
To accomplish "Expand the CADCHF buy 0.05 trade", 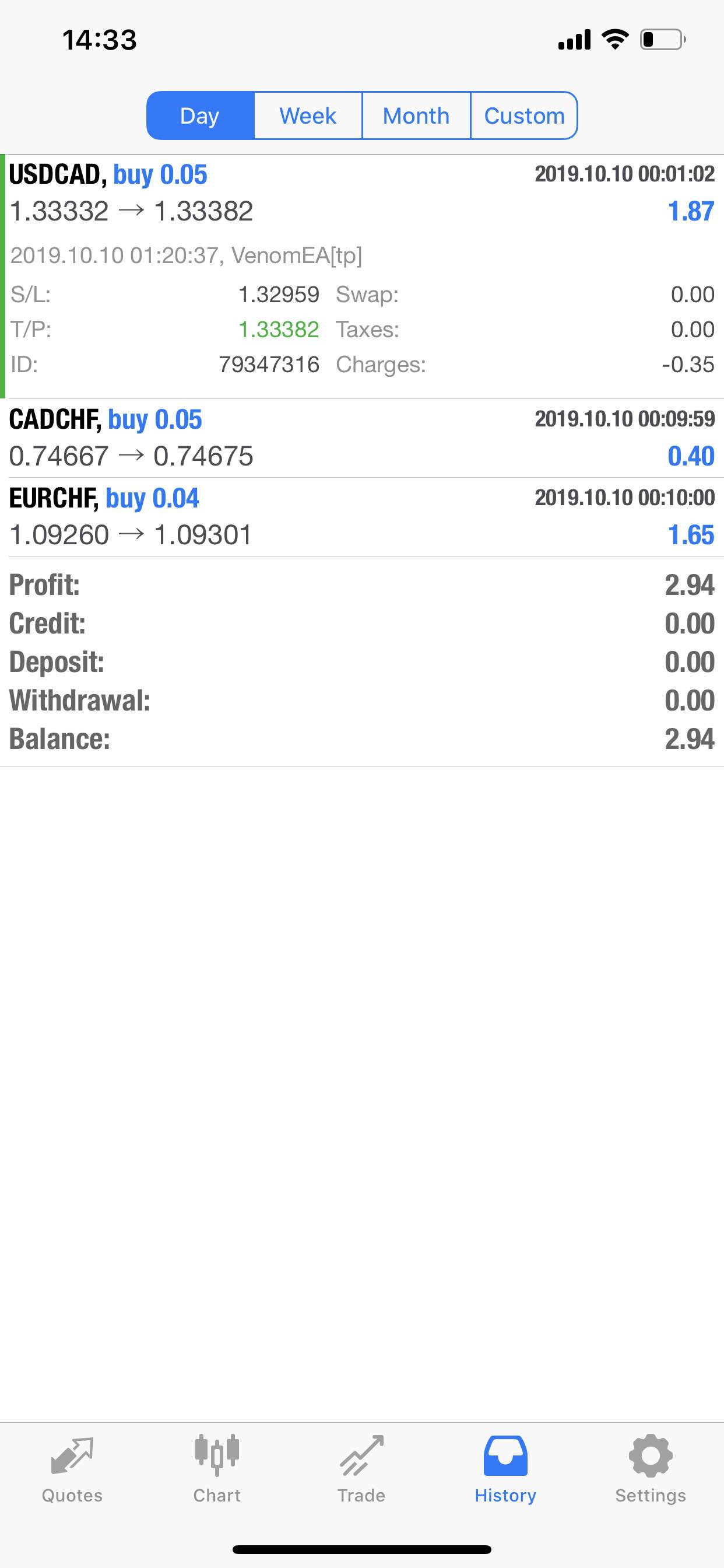I will tap(362, 438).
